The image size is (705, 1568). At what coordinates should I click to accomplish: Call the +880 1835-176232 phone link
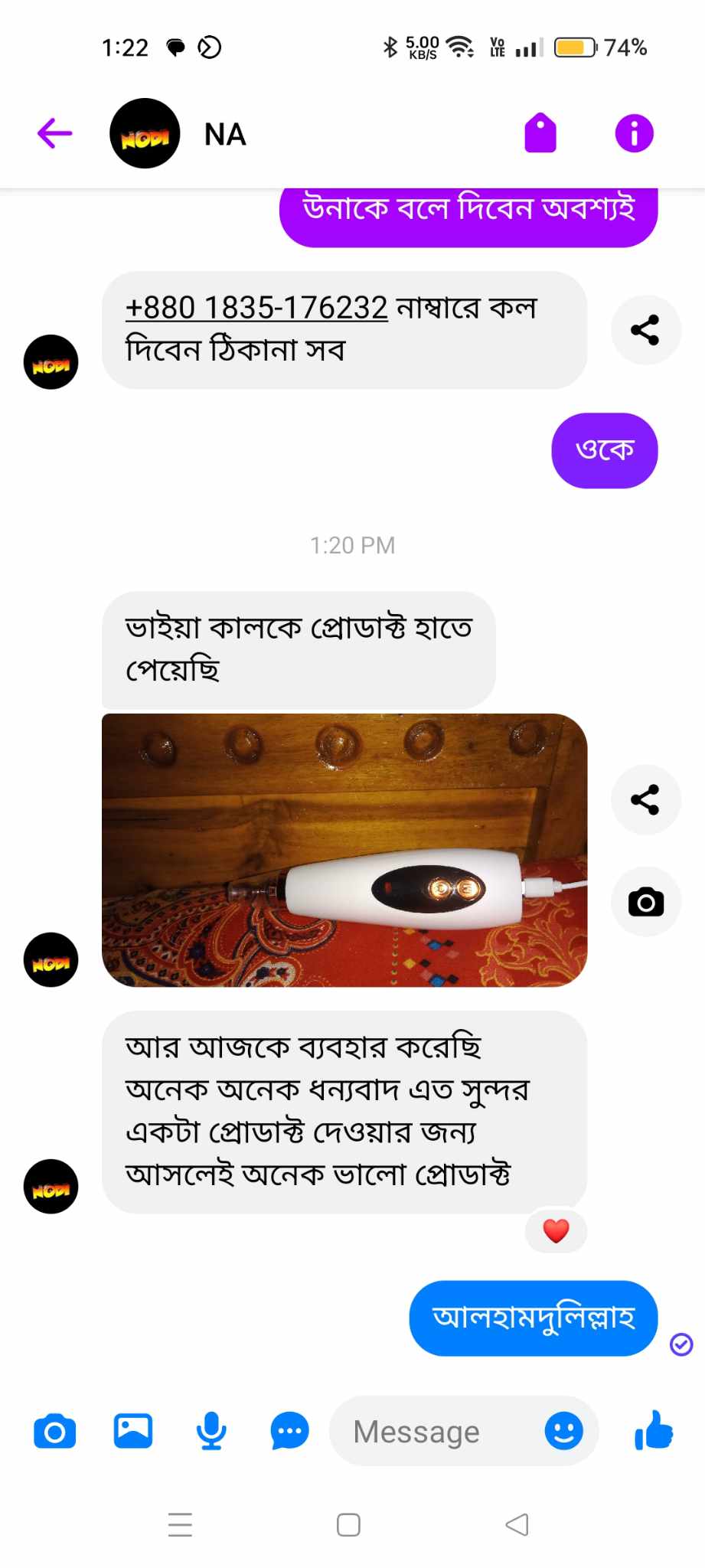tap(256, 308)
